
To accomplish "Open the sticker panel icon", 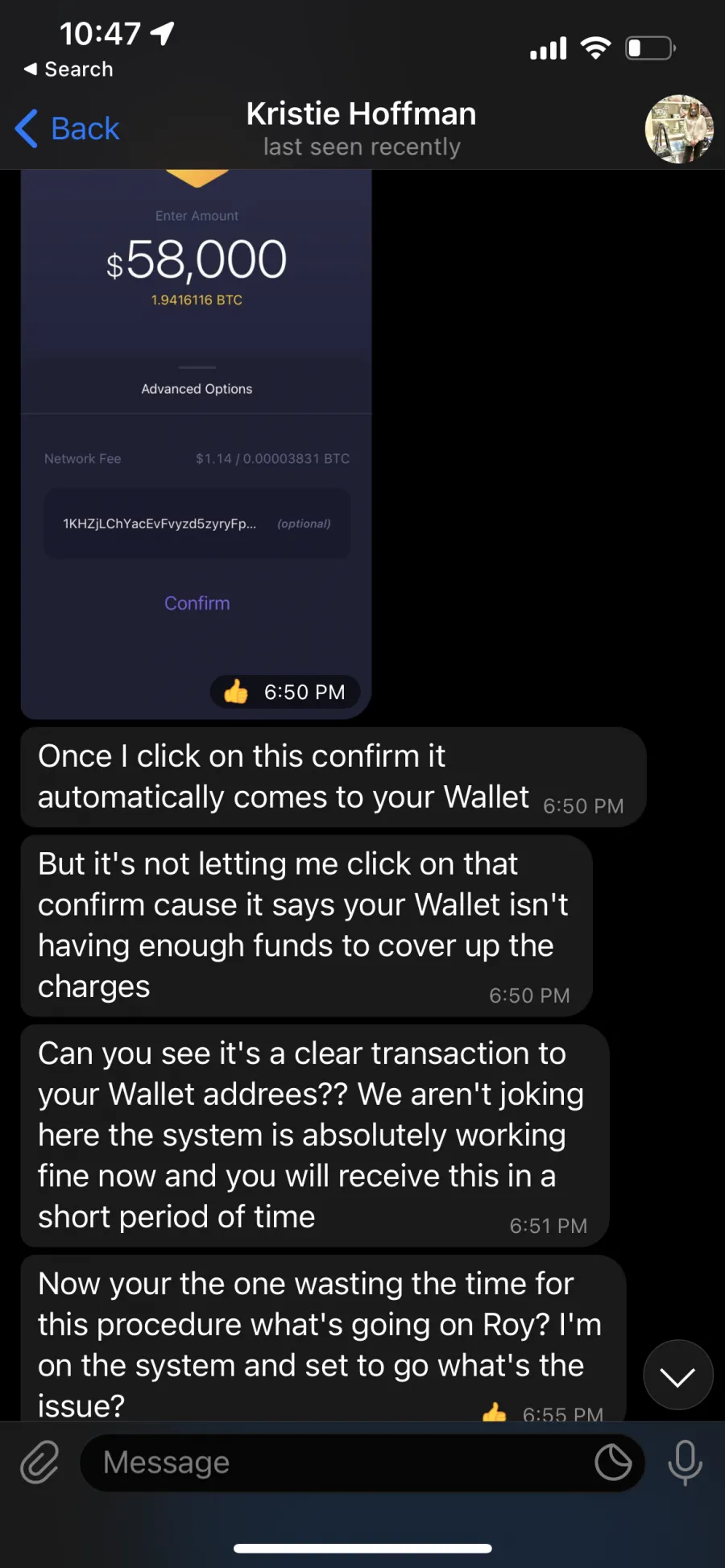I will 613,1463.
